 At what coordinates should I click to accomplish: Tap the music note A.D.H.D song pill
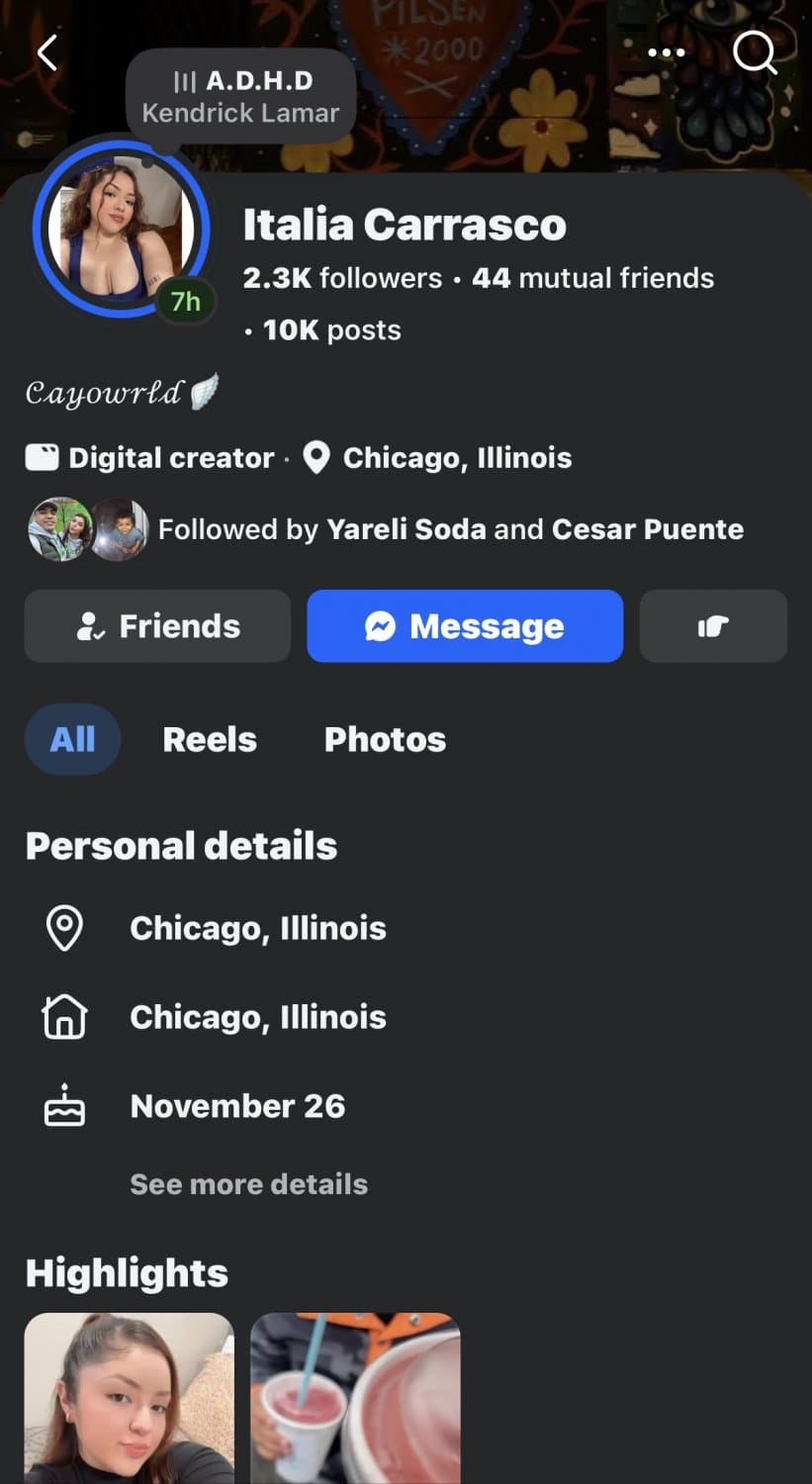pos(239,95)
